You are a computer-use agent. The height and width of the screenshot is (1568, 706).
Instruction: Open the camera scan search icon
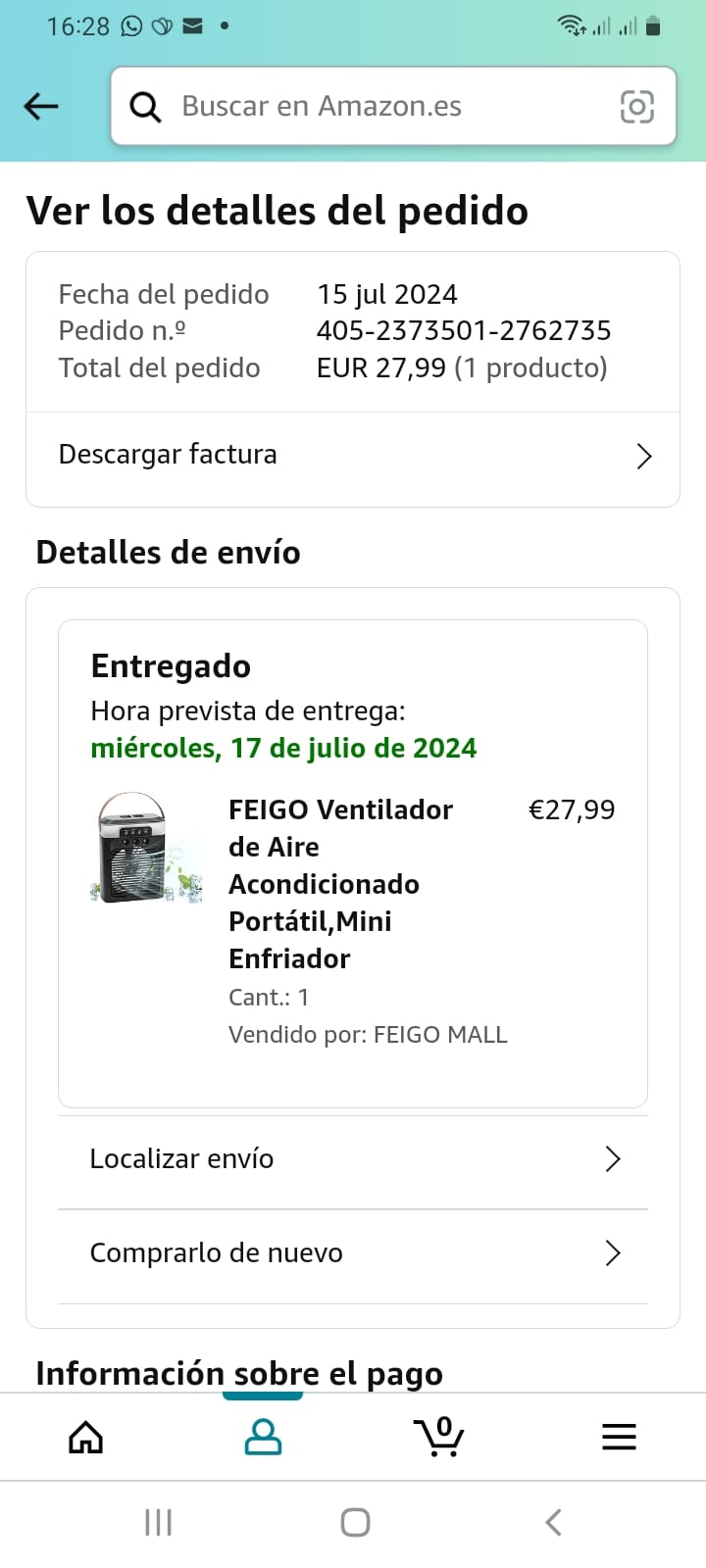636,106
